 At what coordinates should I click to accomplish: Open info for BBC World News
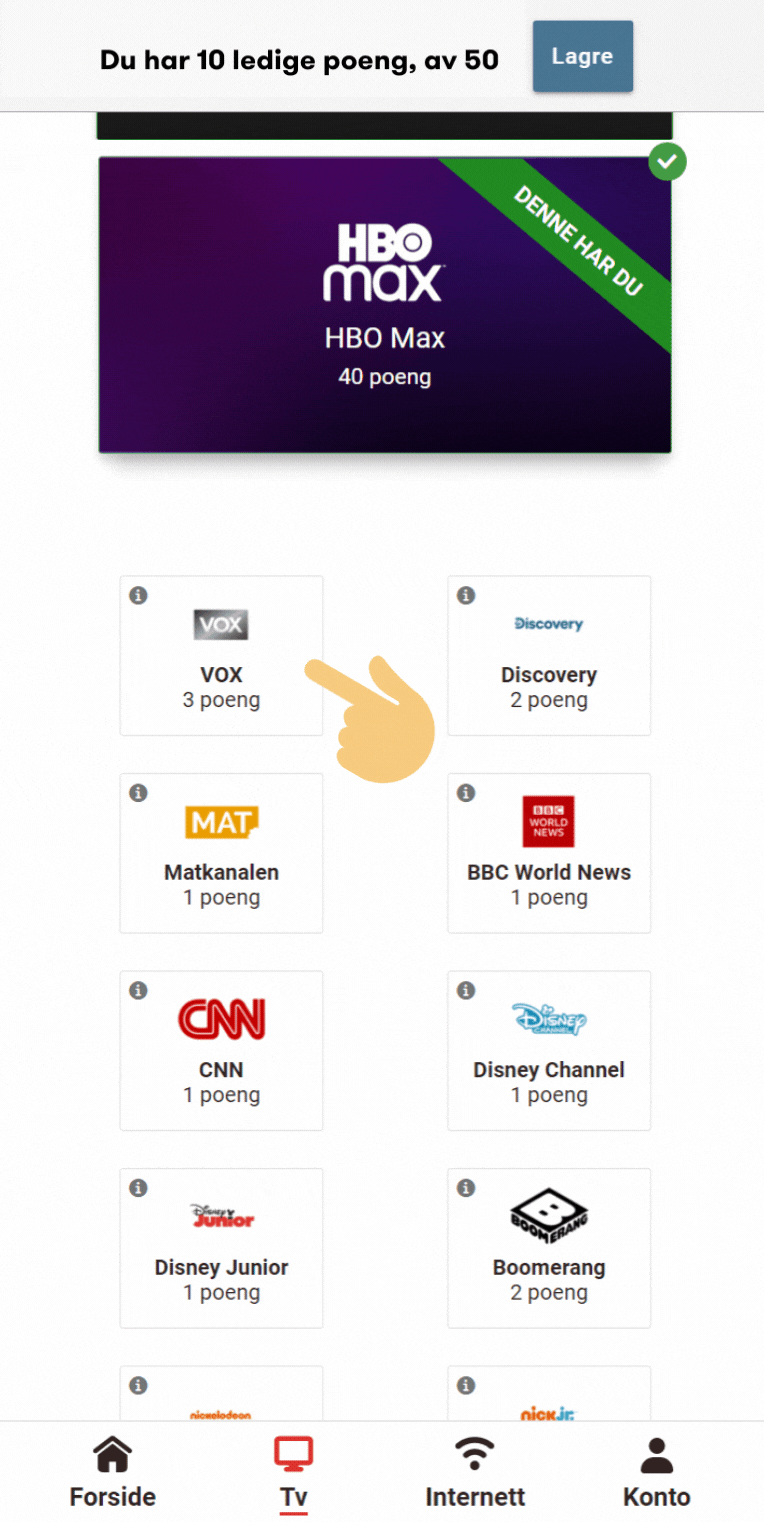[x=466, y=793]
